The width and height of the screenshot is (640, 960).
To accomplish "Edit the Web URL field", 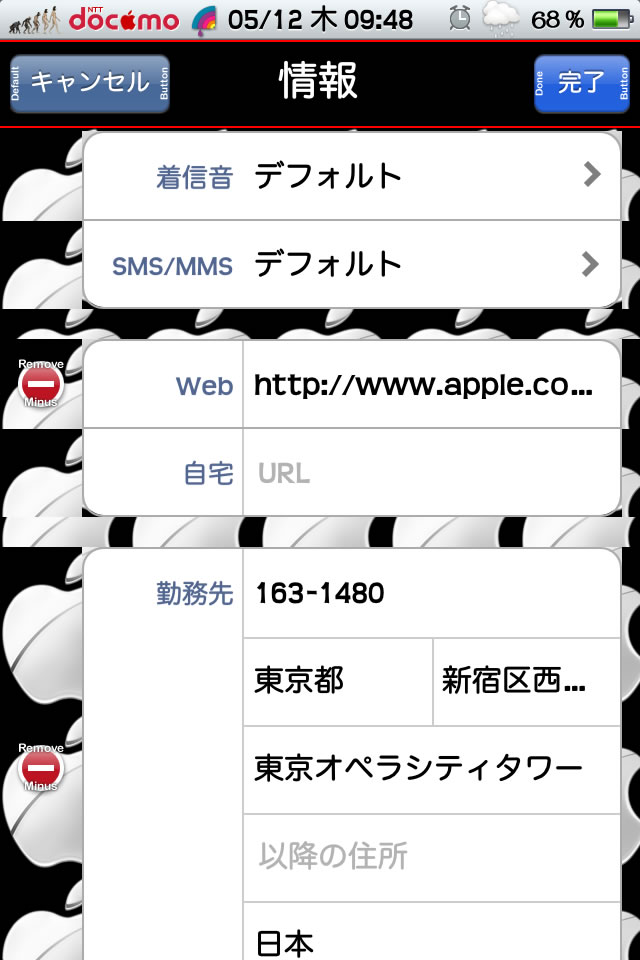I will pos(430,386).
